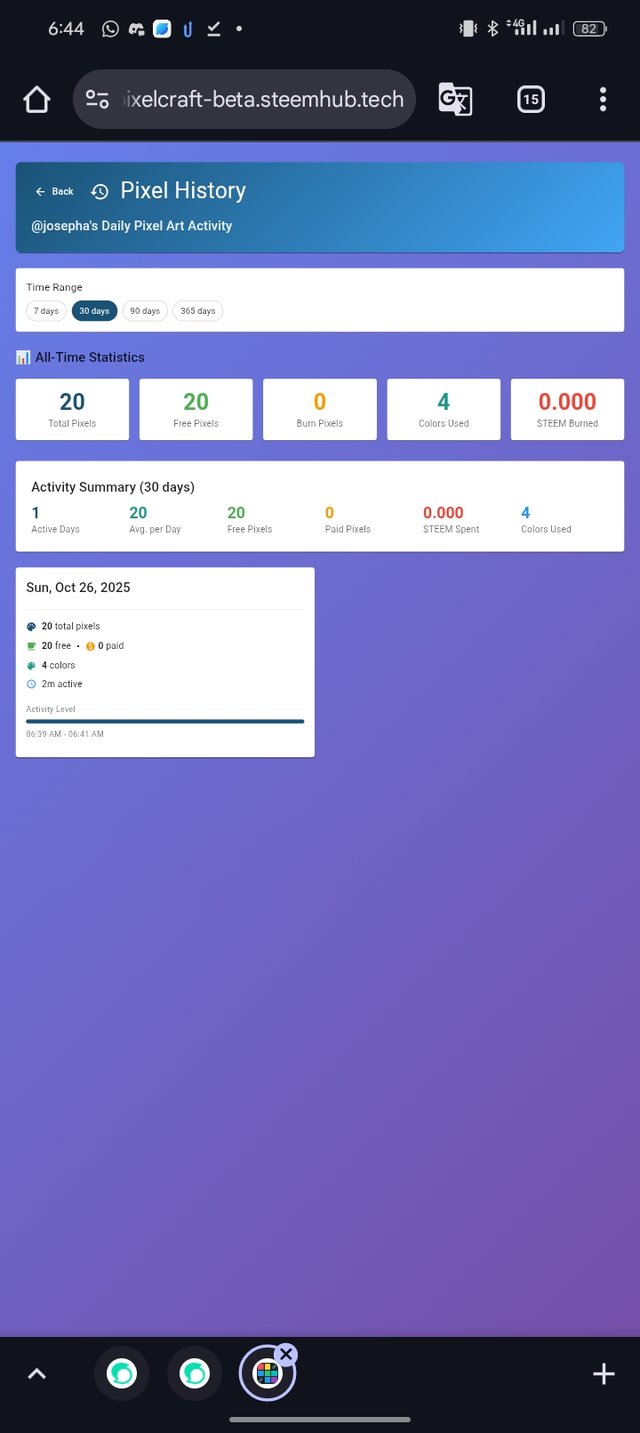Open the browser overflow menu
This screenshot has width=640, height=1433.
coord(602,99)
